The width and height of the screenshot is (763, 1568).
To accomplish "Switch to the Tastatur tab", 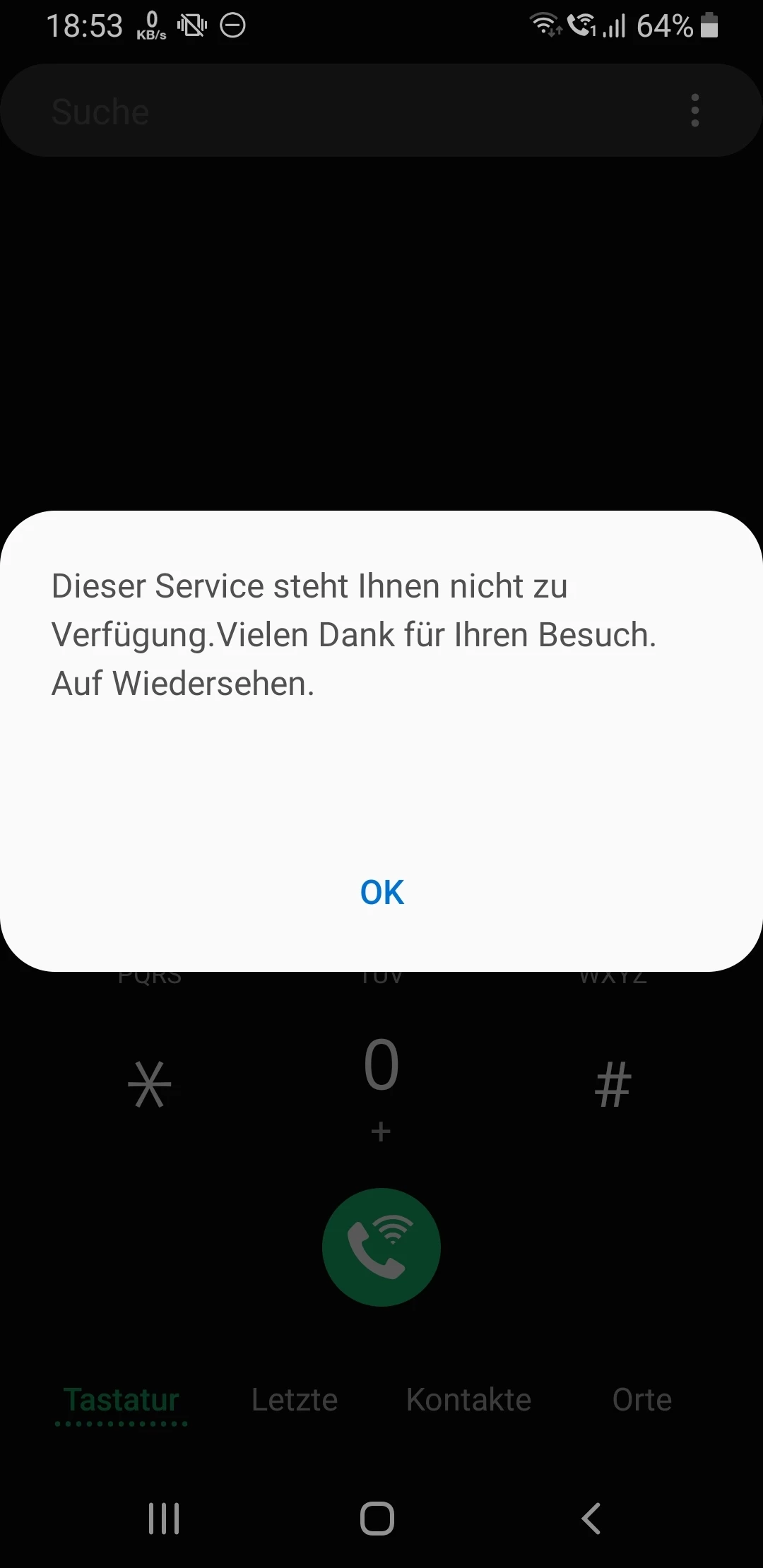I will click(x=122, y=1400).
